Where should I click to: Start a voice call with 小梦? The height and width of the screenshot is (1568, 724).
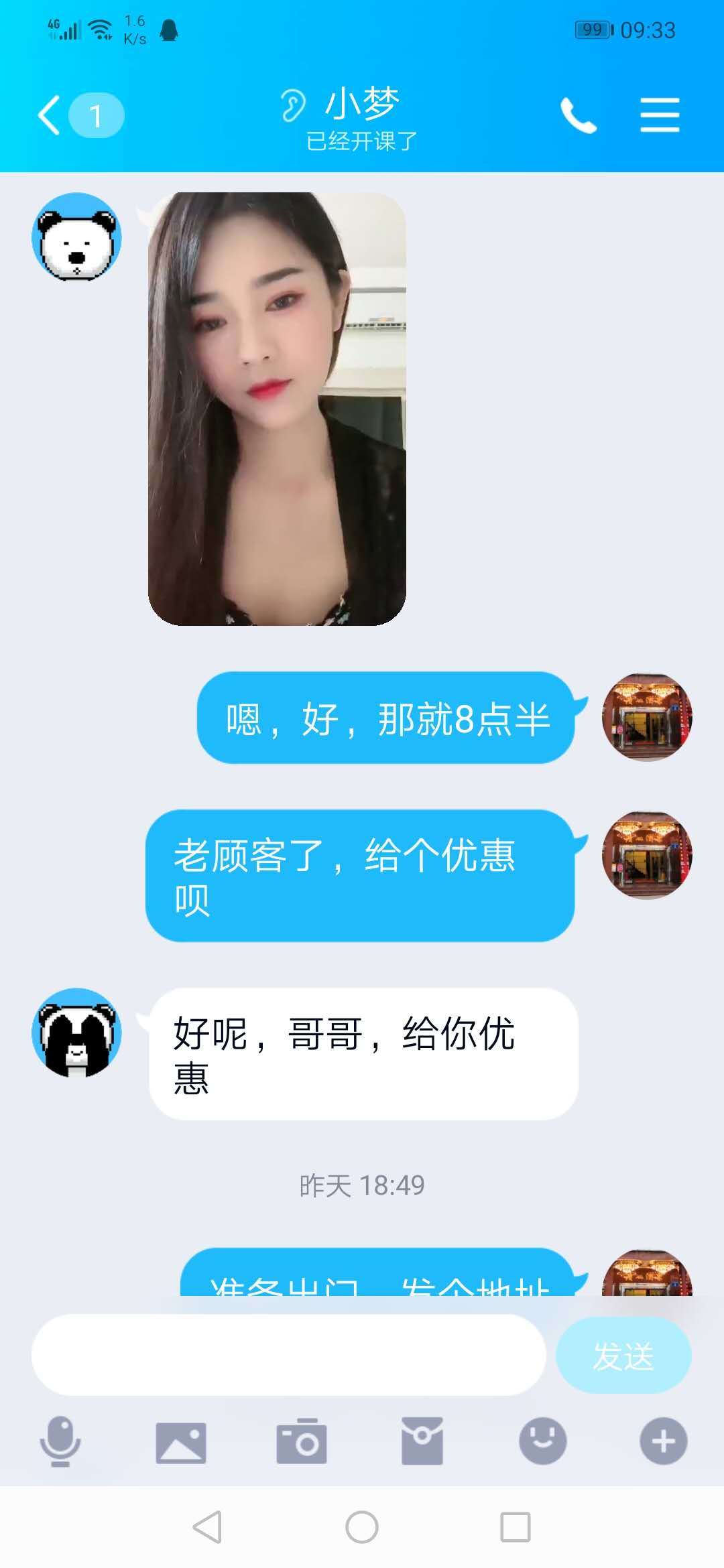point(578,116)
